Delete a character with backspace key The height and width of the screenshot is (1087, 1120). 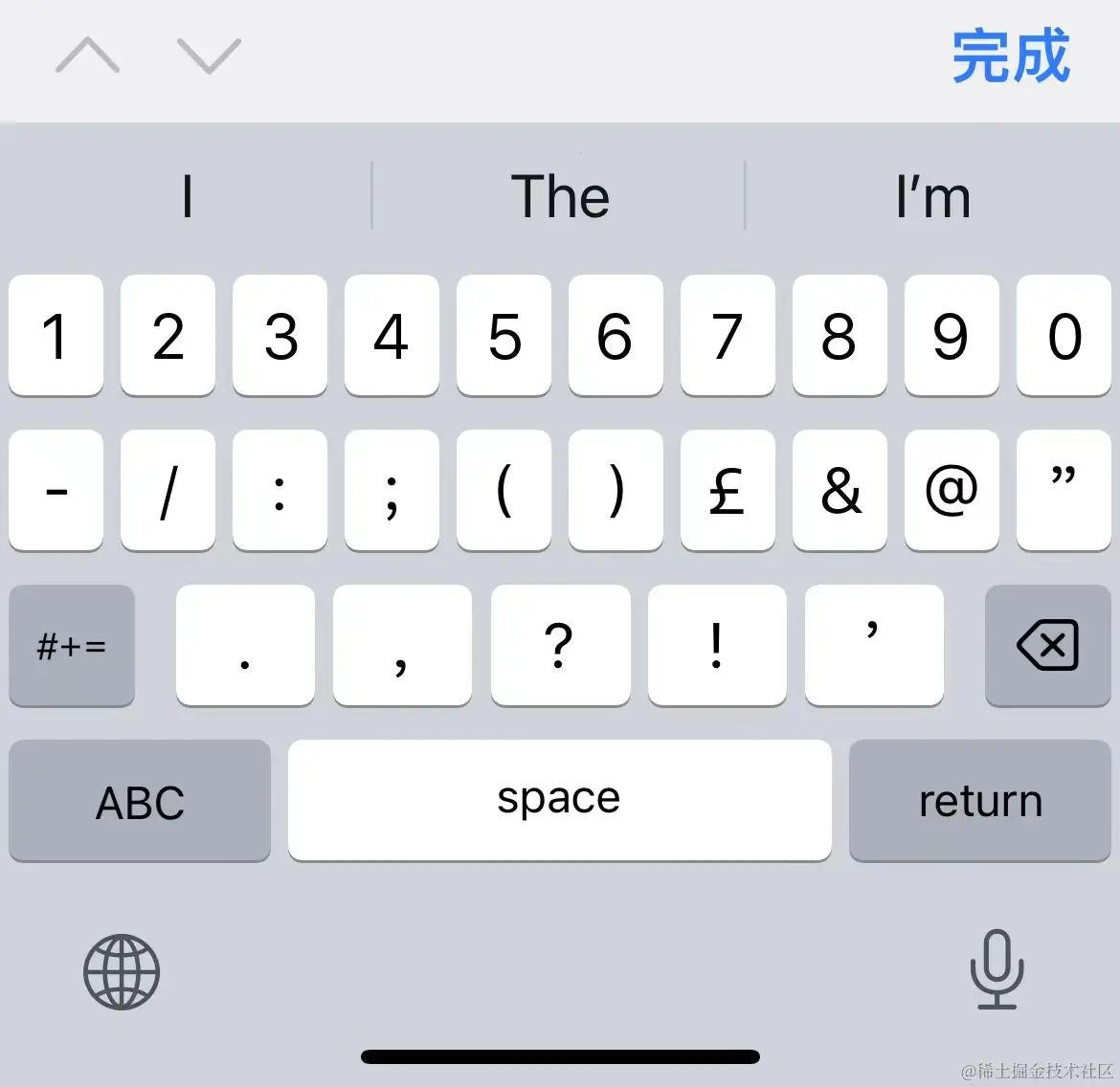click(1047, 646)
